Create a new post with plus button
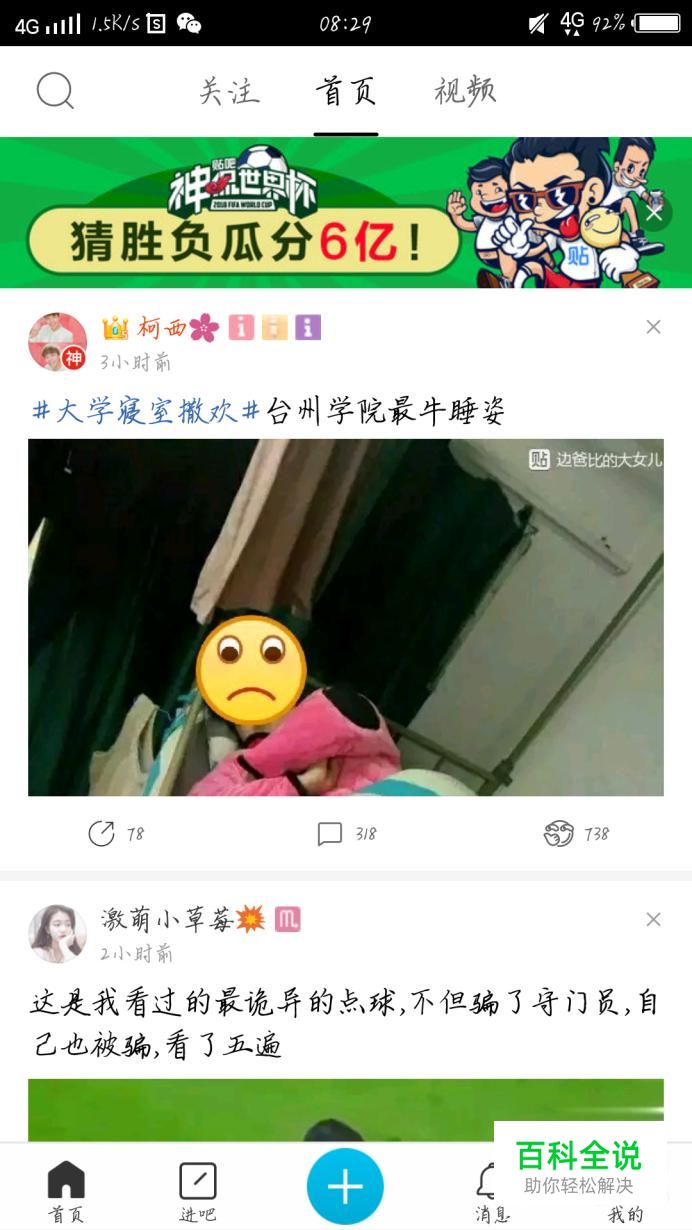 [345, 1187]
